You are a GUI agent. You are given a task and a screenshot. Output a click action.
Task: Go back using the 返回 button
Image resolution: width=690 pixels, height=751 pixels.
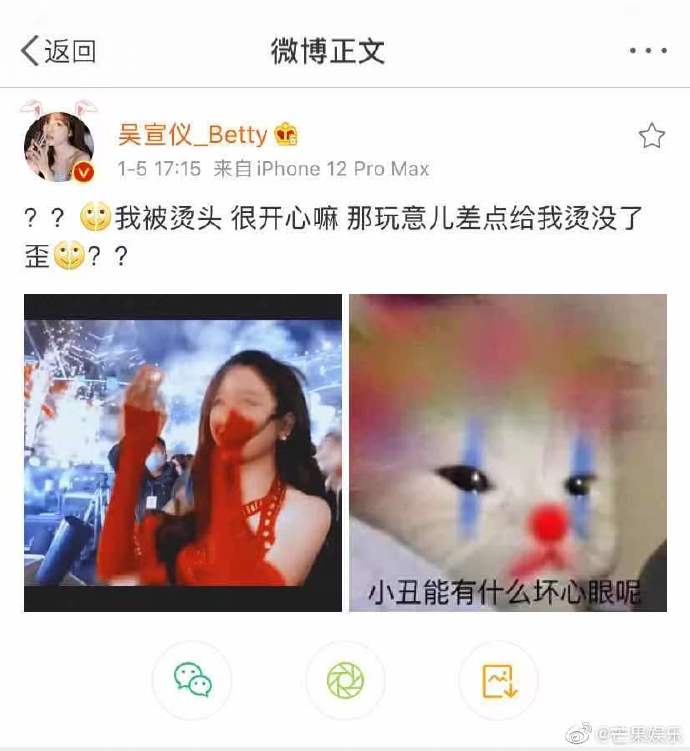(x=58, y=50)
